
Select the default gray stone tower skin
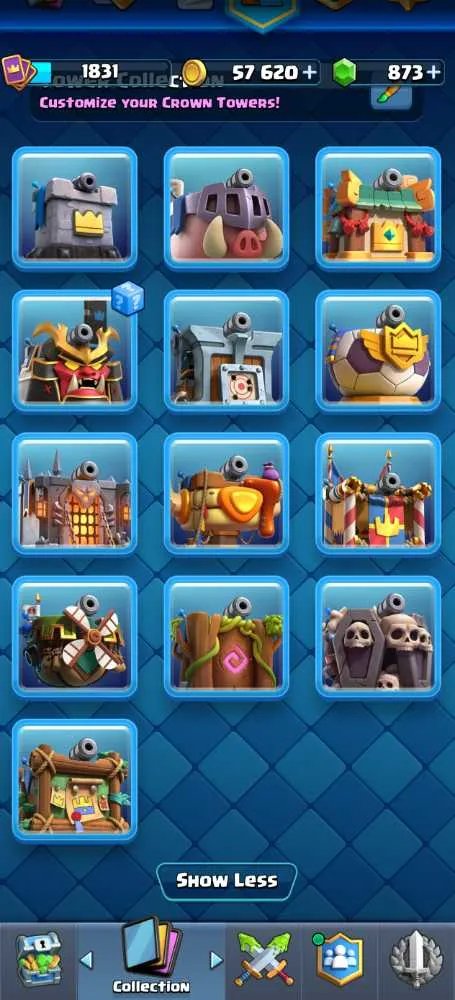[75, 209]
